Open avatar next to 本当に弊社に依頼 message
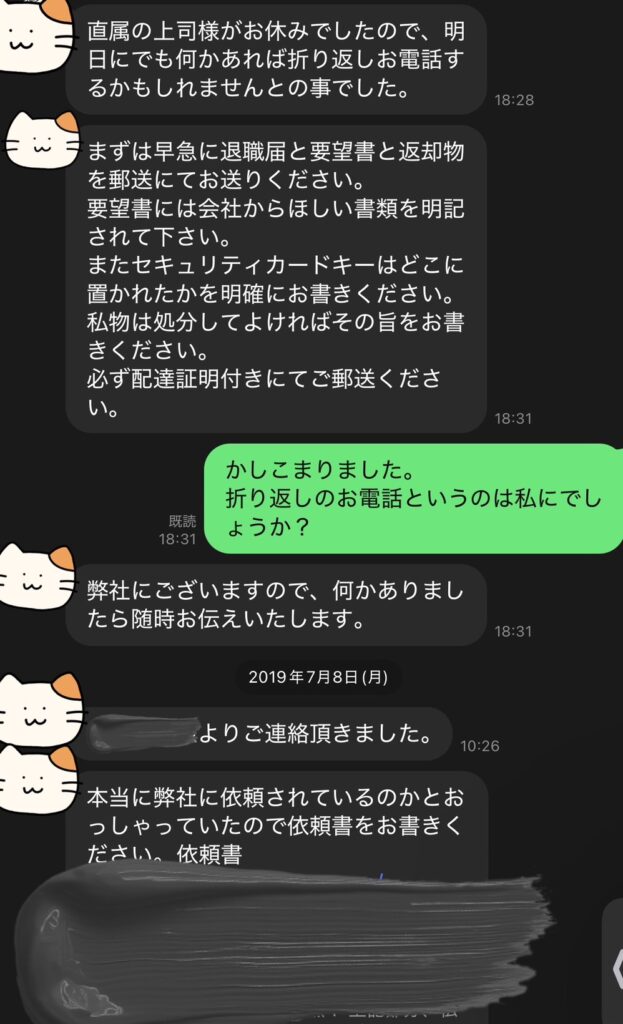 [x=38, y=782]
